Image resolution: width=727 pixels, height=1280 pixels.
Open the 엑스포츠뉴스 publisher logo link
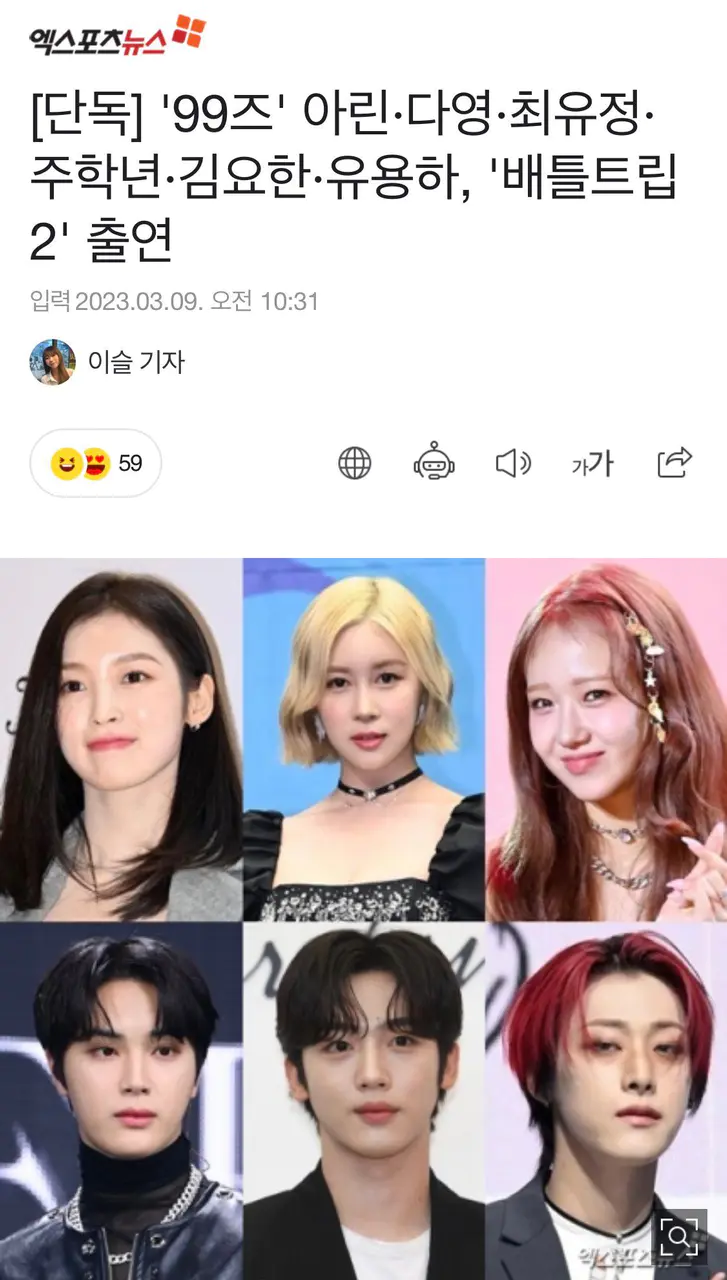click(117, 38)
